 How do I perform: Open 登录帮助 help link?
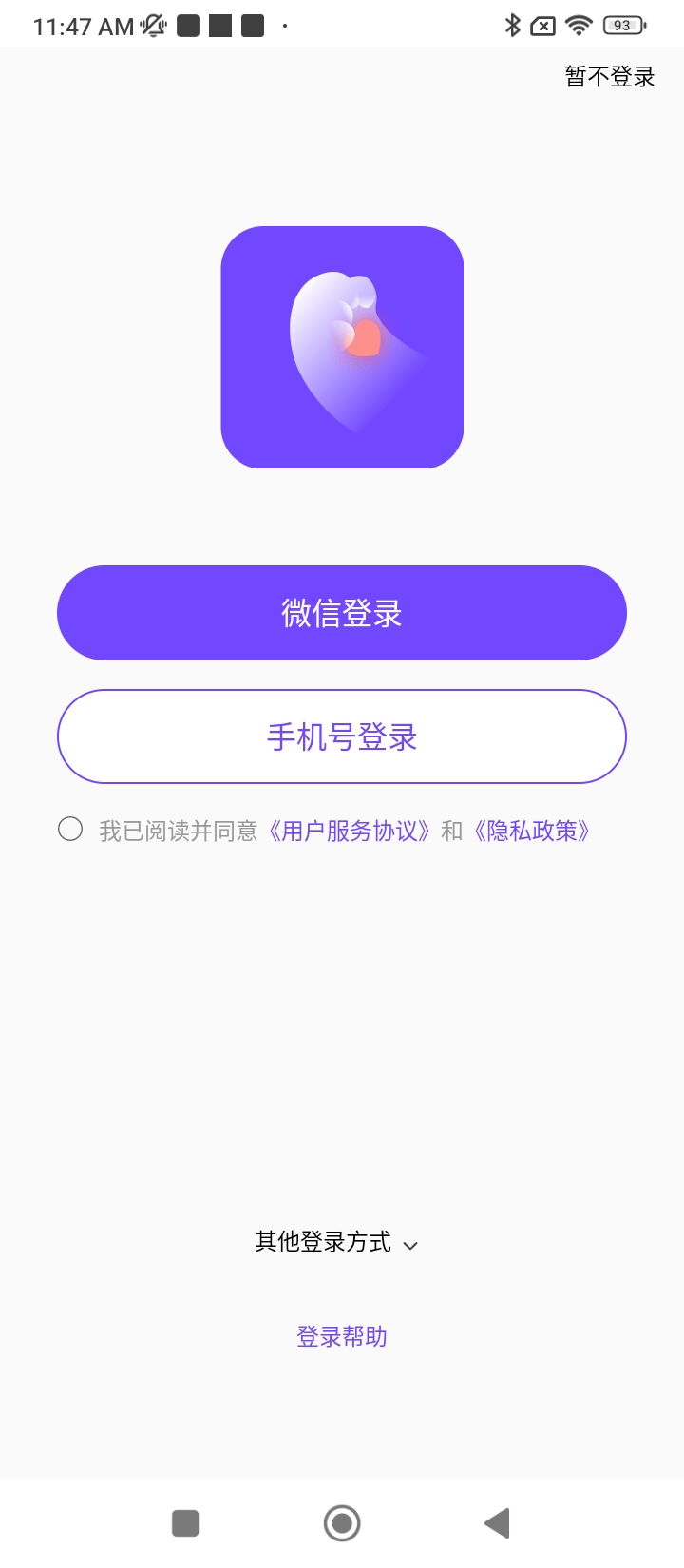[342, 1337]
